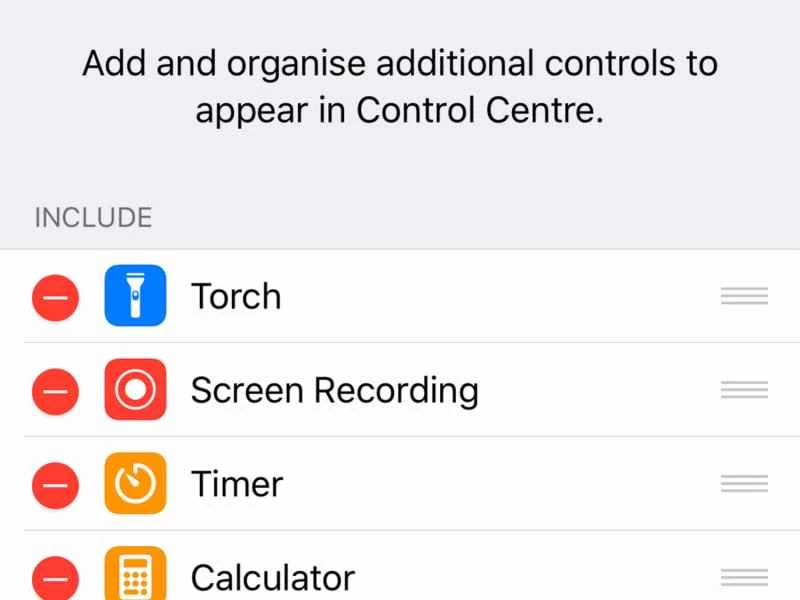Remove Calculator from Control Centre
Viewport: 800px width, 600px height.
56,577
